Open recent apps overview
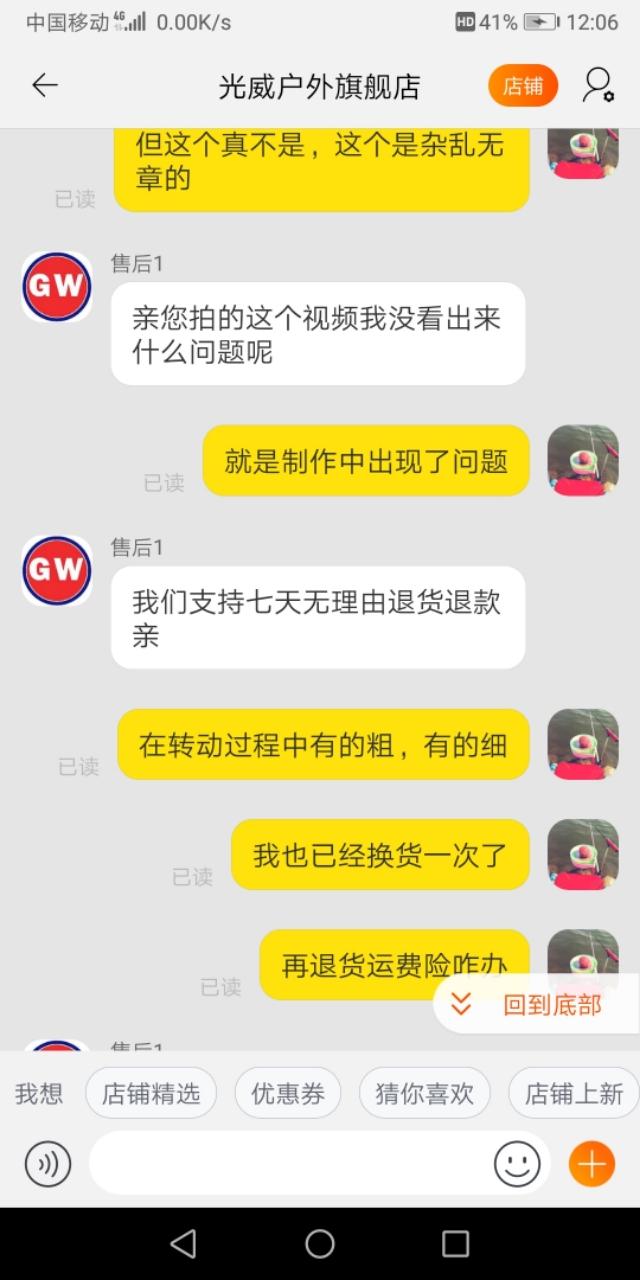Viewport: 640px width, 1280px height. (455, 1243)
